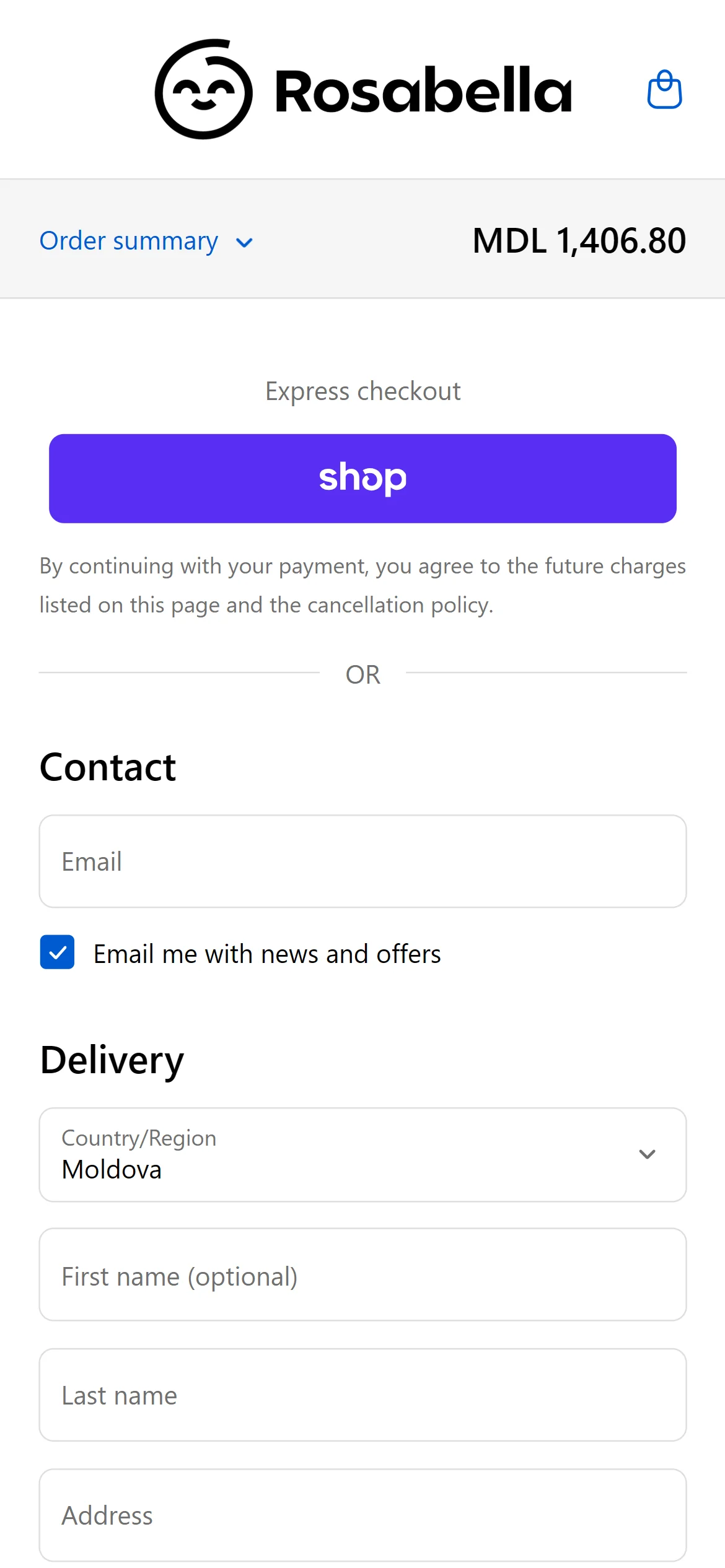Enter the Address field
725x1568 pixels.
[x=362, y=1515]
